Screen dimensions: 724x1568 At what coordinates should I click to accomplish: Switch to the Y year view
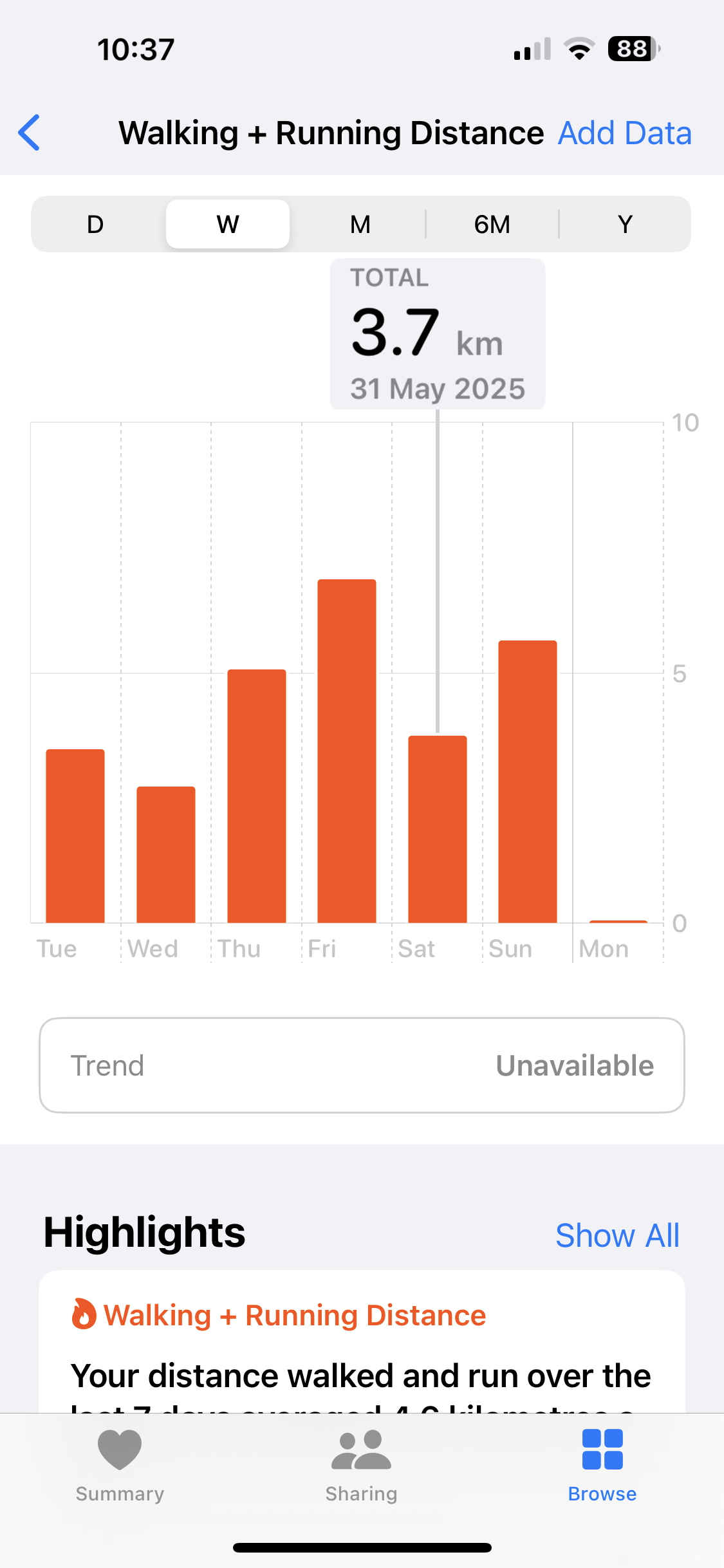click(x=625, y=224)
